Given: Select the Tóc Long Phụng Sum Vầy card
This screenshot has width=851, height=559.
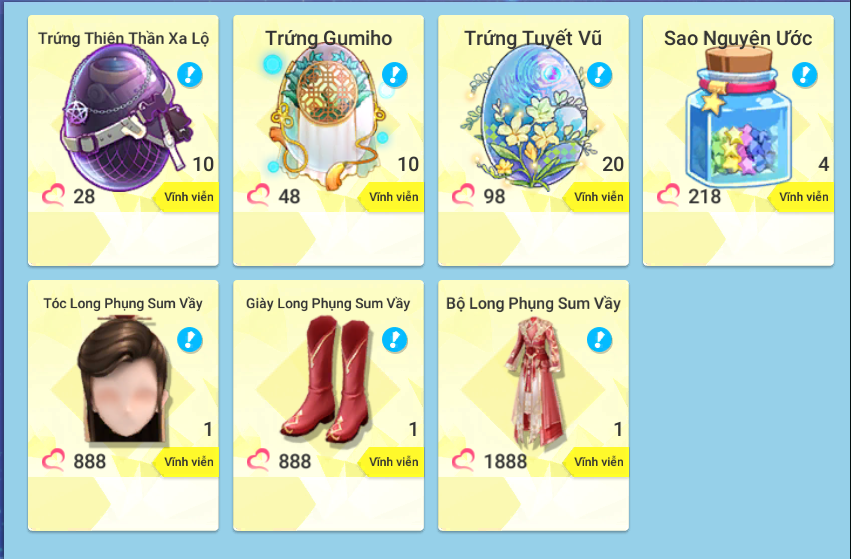Looking at the screenshot, I should [122, 405].
